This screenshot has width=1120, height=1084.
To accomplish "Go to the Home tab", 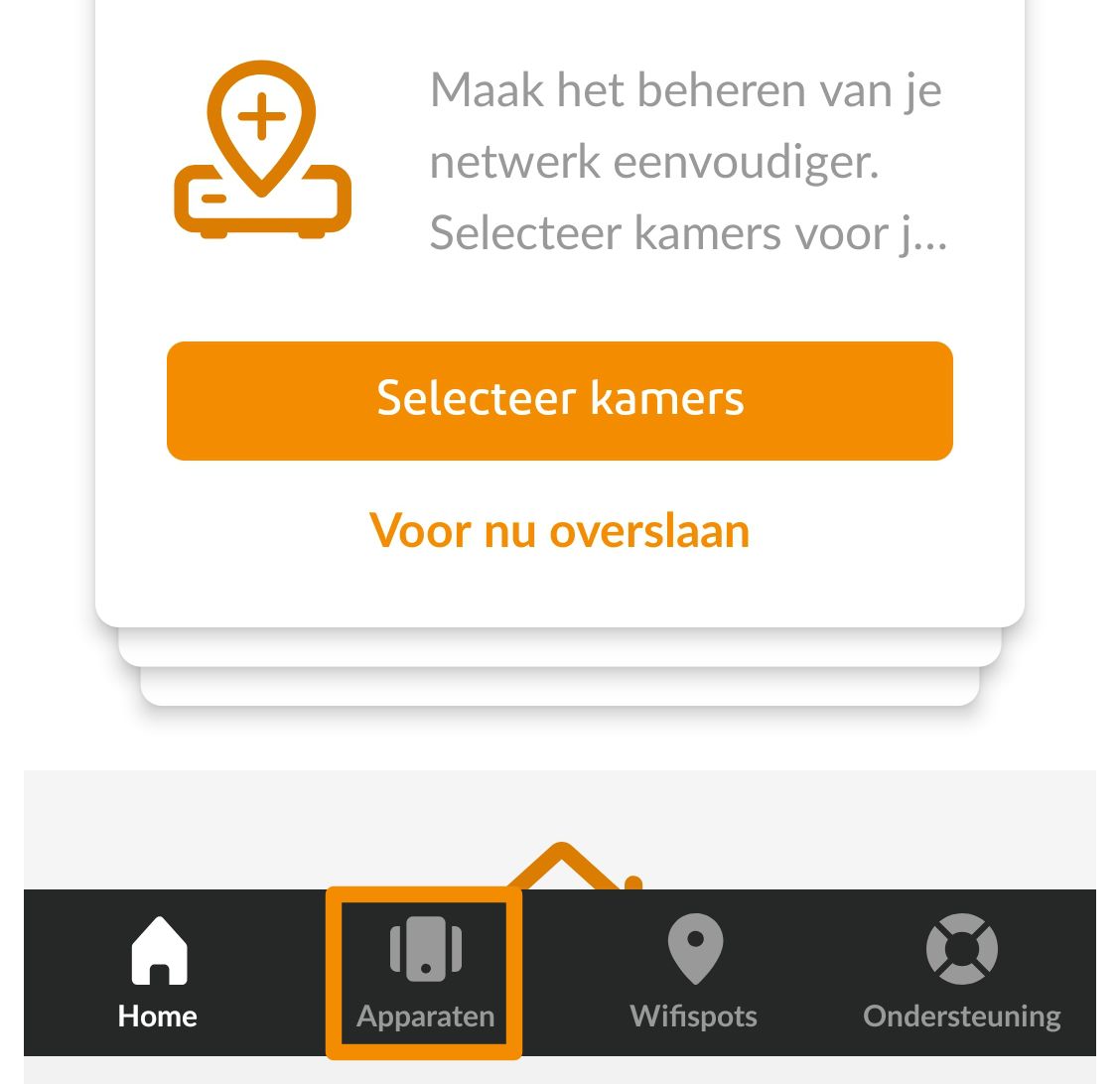I will click(158, 973).
